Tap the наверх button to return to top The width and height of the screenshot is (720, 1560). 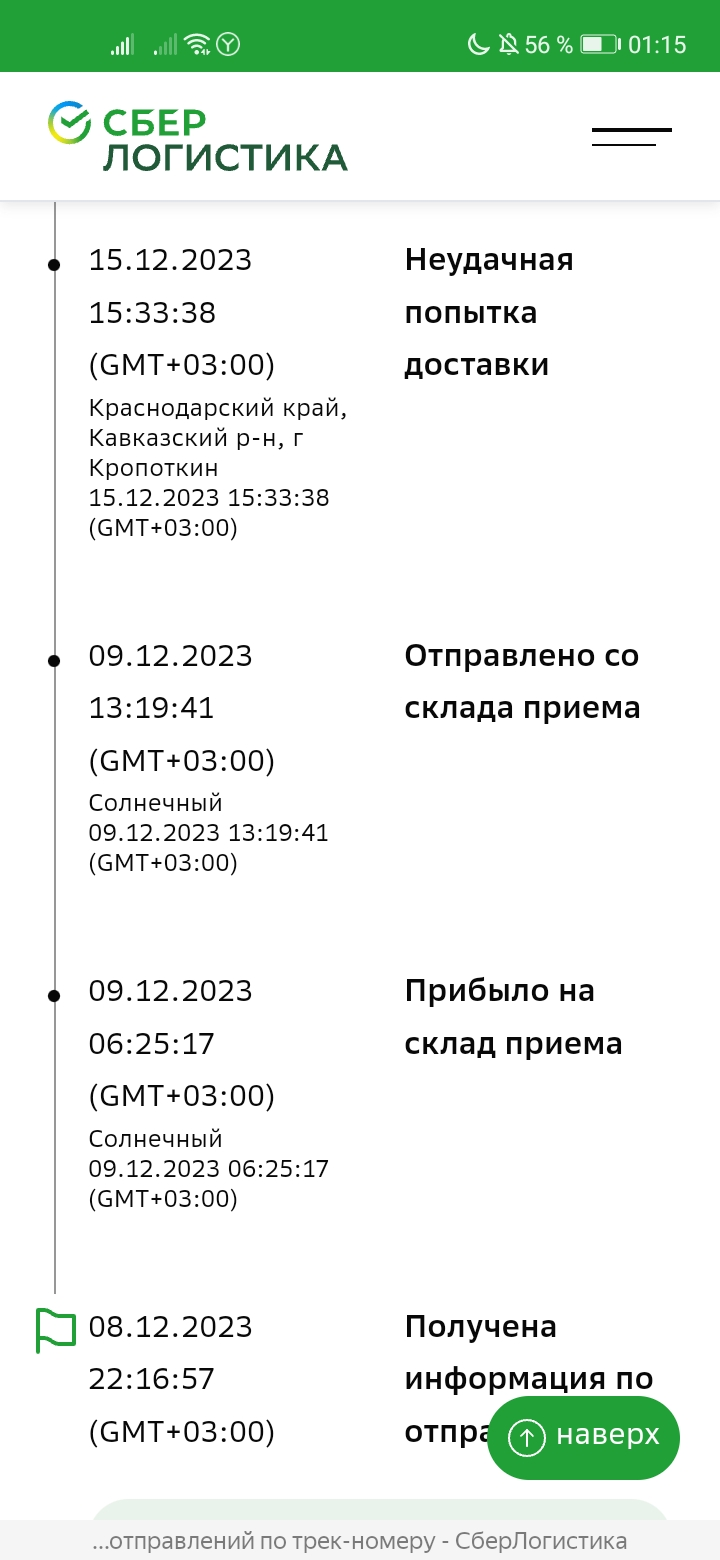coord(584,1437)
